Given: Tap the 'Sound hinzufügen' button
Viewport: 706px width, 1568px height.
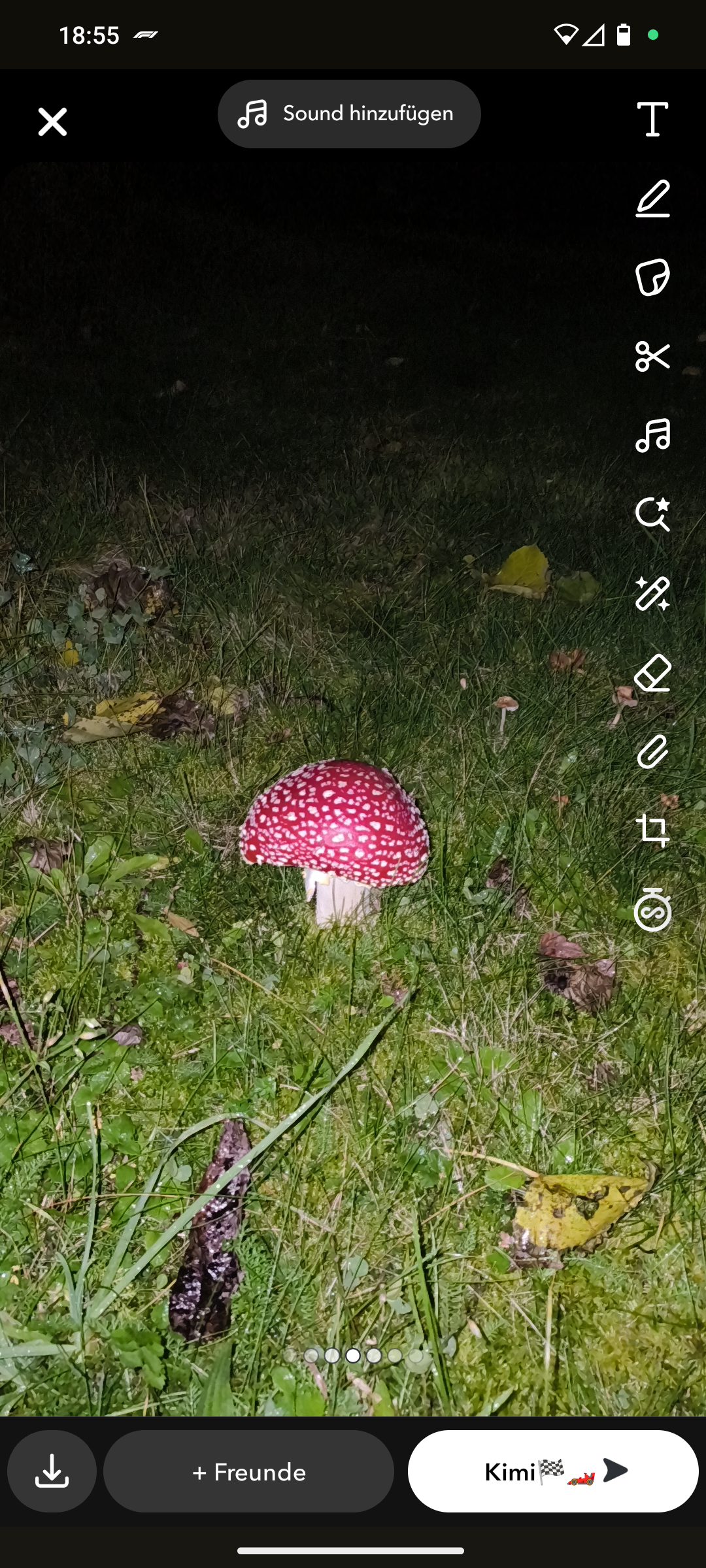Looking at the screenshot, I should coord(349,114).
